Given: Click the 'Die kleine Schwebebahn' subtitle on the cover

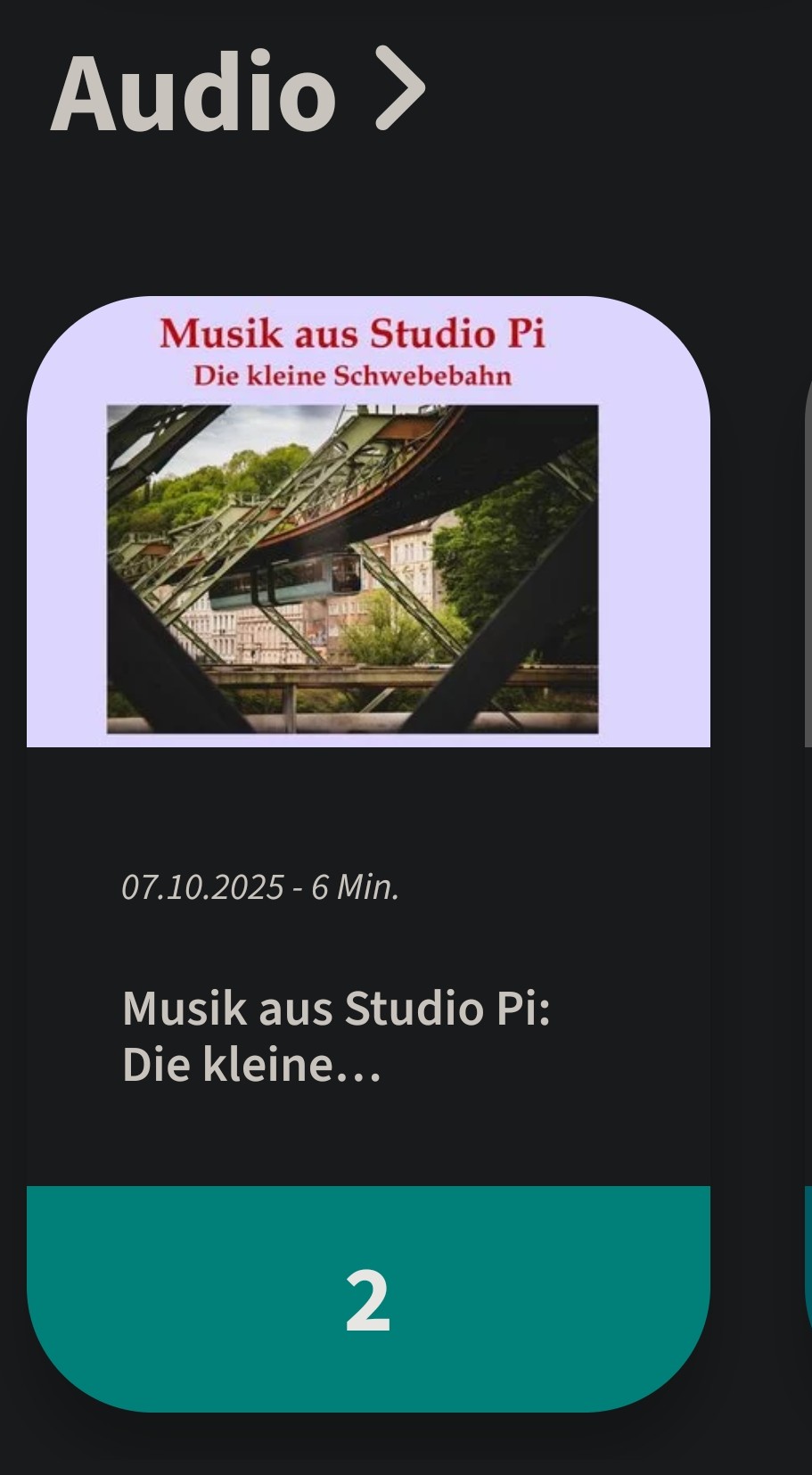Looking at the screenshot, I should [355, 375].
